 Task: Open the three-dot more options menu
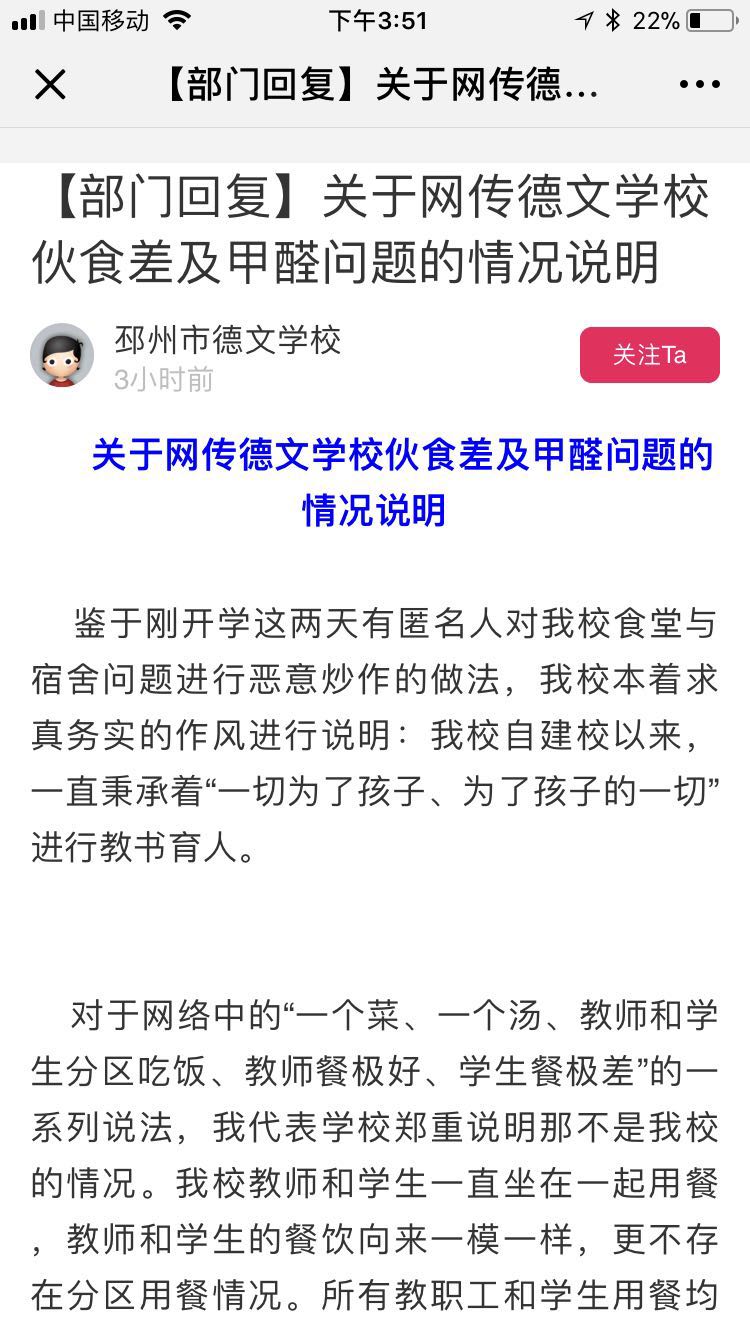[699, 86]
